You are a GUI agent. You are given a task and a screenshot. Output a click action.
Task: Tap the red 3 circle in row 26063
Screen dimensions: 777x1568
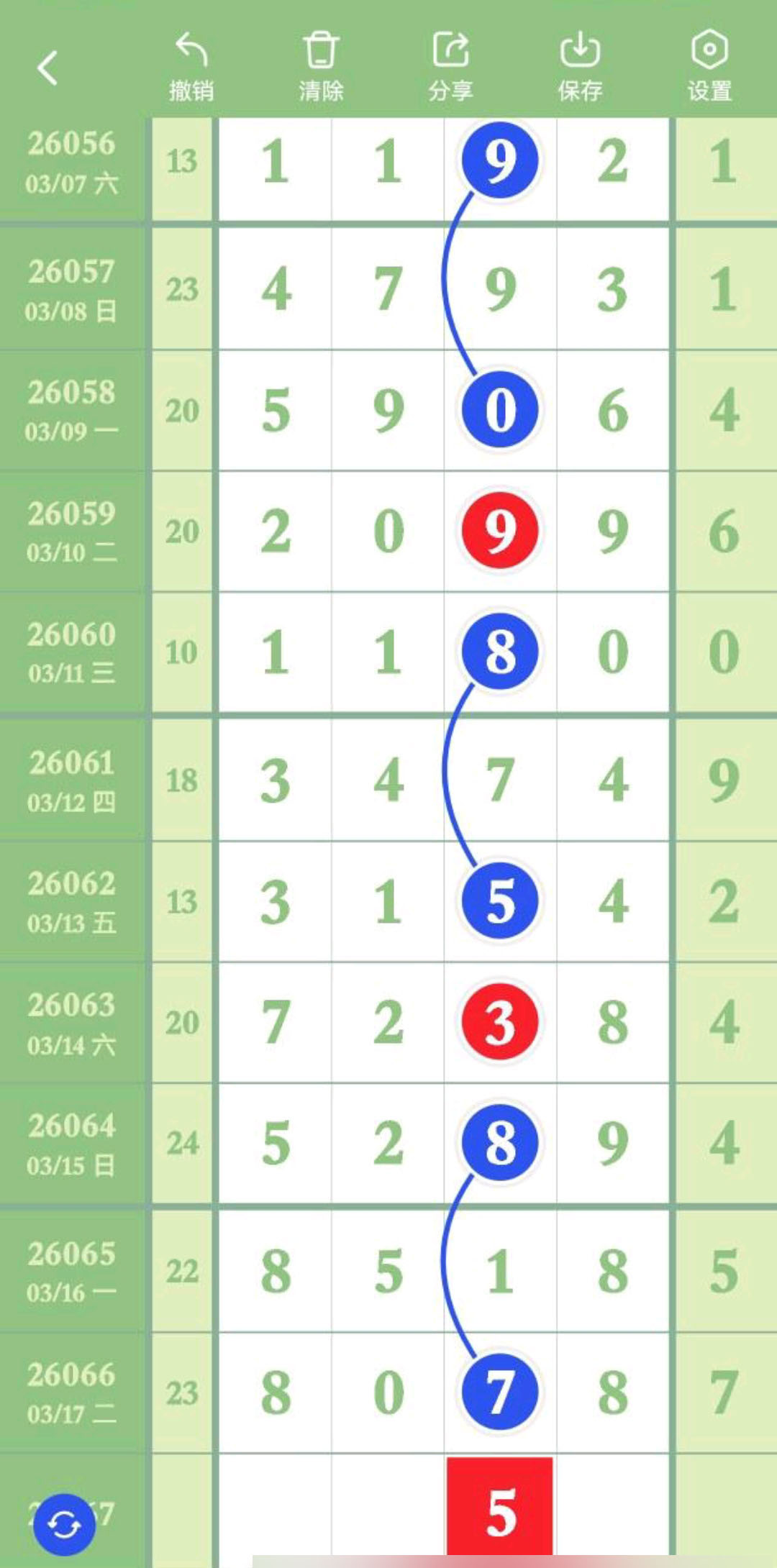coord(500,1022)
